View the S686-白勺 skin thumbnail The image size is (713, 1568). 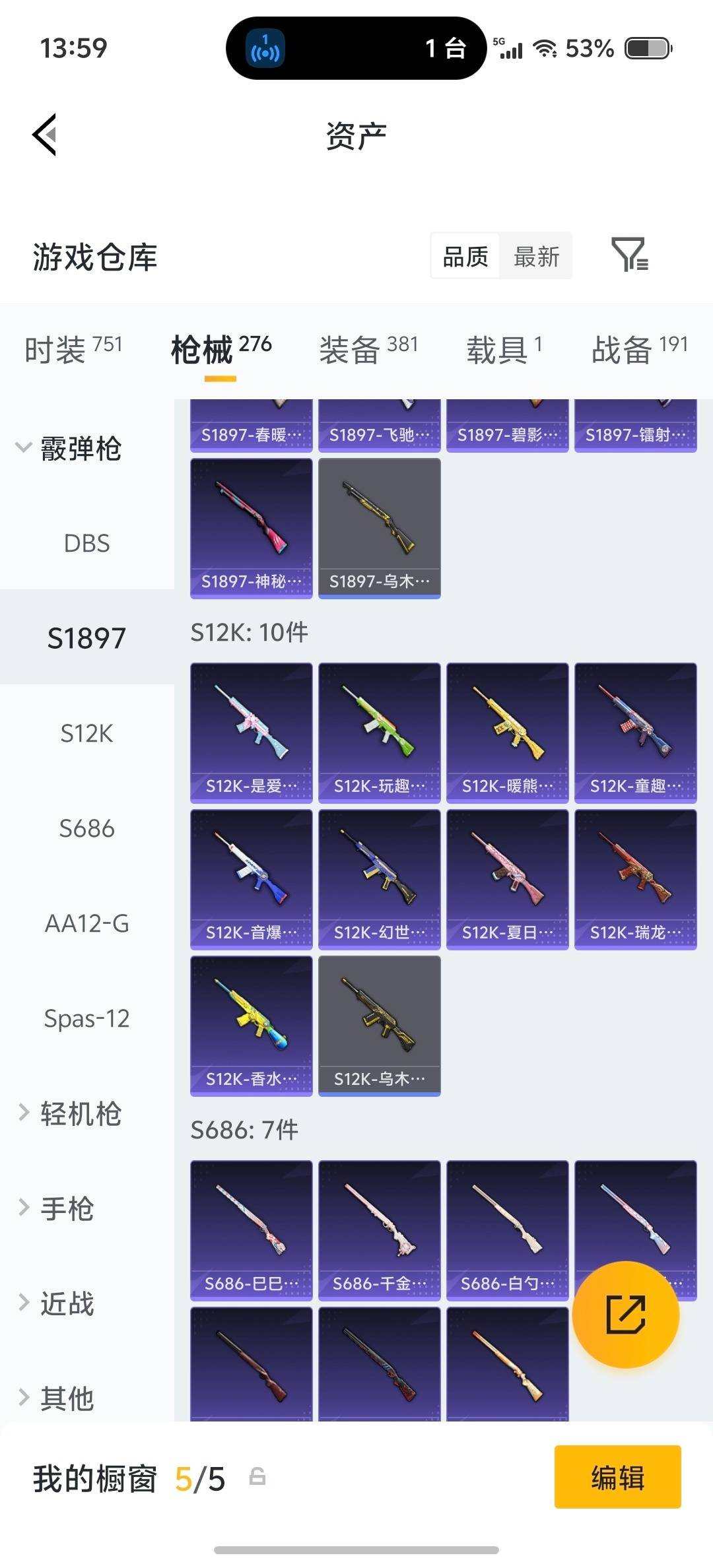pos(508,1229)
